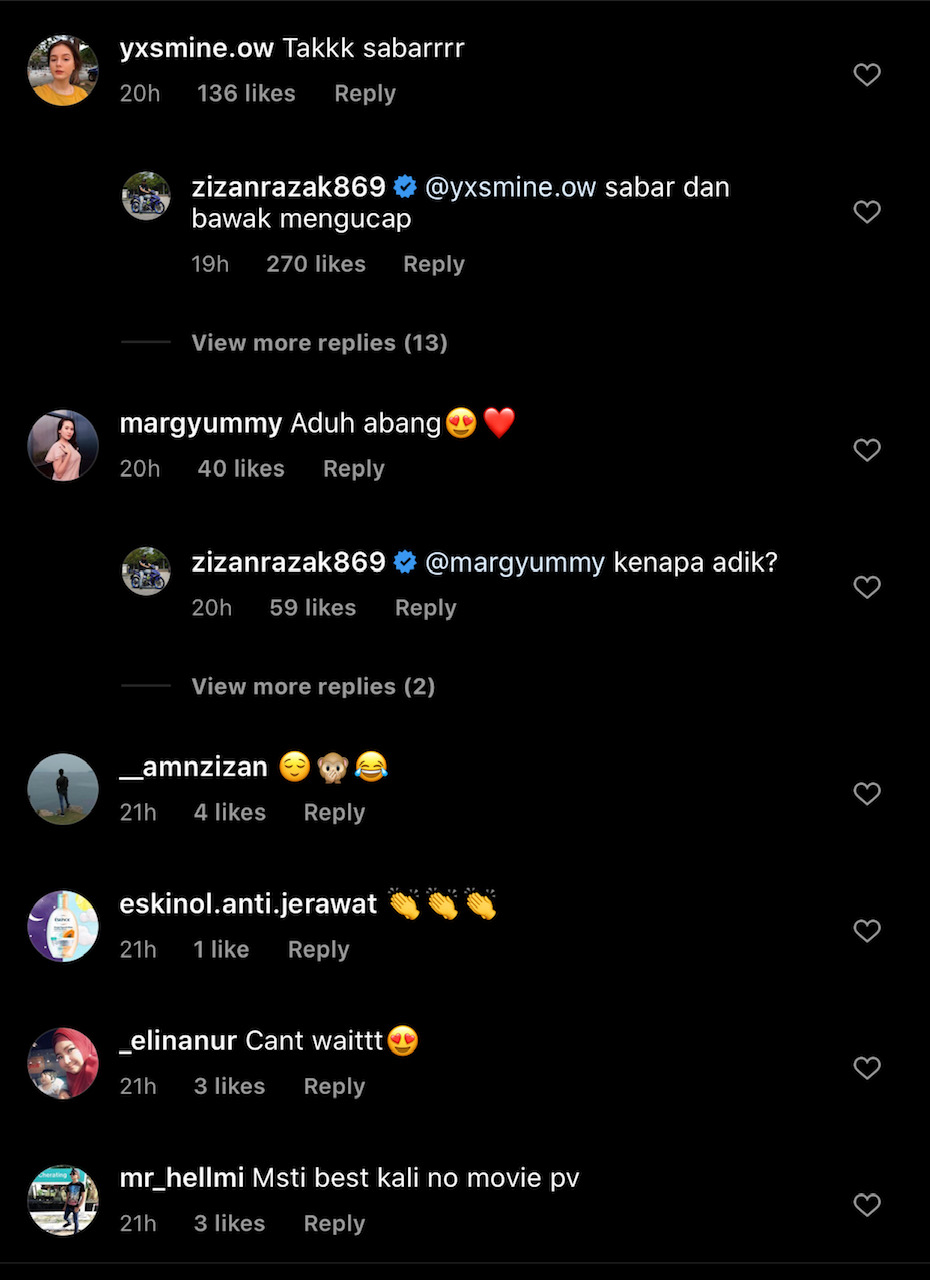Like zizanrazak869's reply to yxsmine.ow

pyautogui.click(x=866, y=211)
